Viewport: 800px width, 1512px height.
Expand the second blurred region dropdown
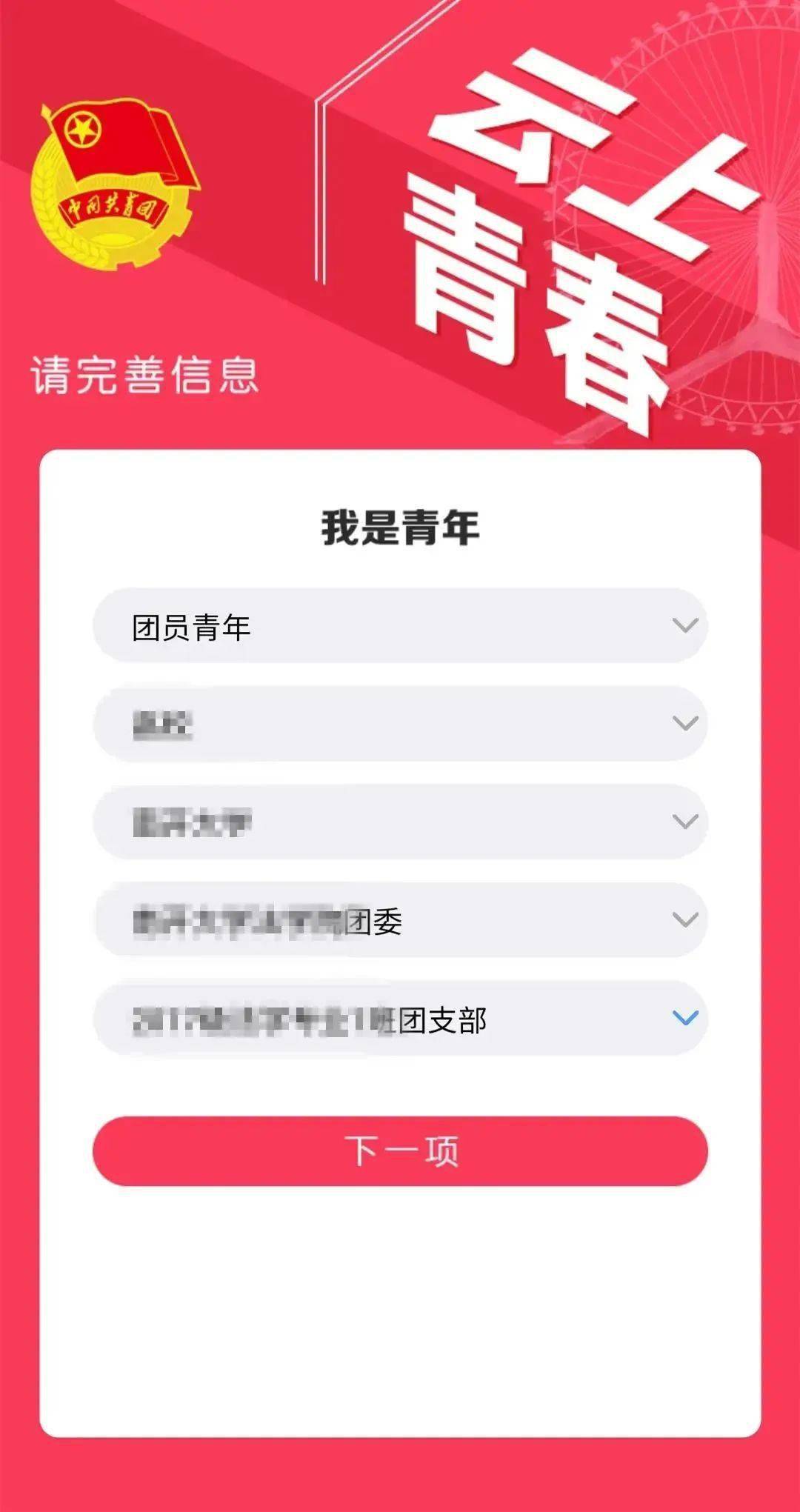pyautogui.click(x=400, y=724)
